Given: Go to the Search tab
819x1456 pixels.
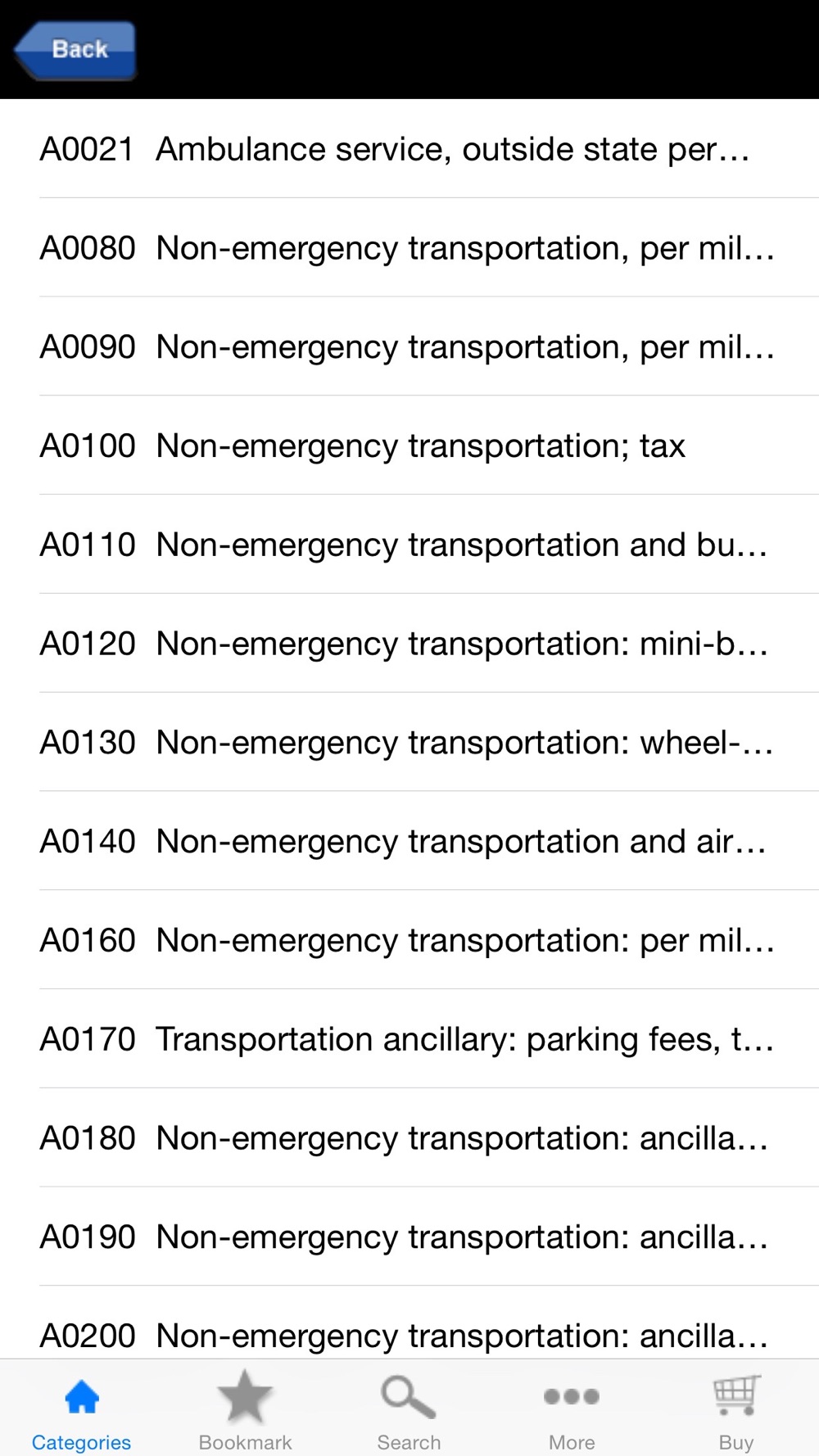Looking at the screenshot, I should click(409, 1409).
